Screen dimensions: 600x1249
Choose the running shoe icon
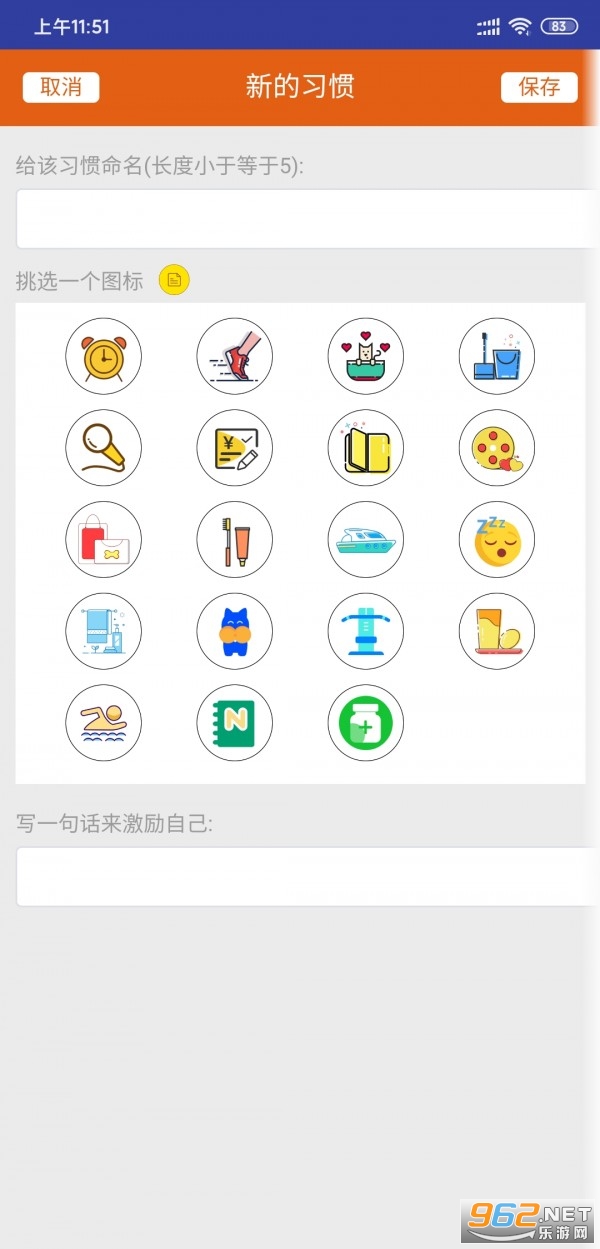(235, 356)
